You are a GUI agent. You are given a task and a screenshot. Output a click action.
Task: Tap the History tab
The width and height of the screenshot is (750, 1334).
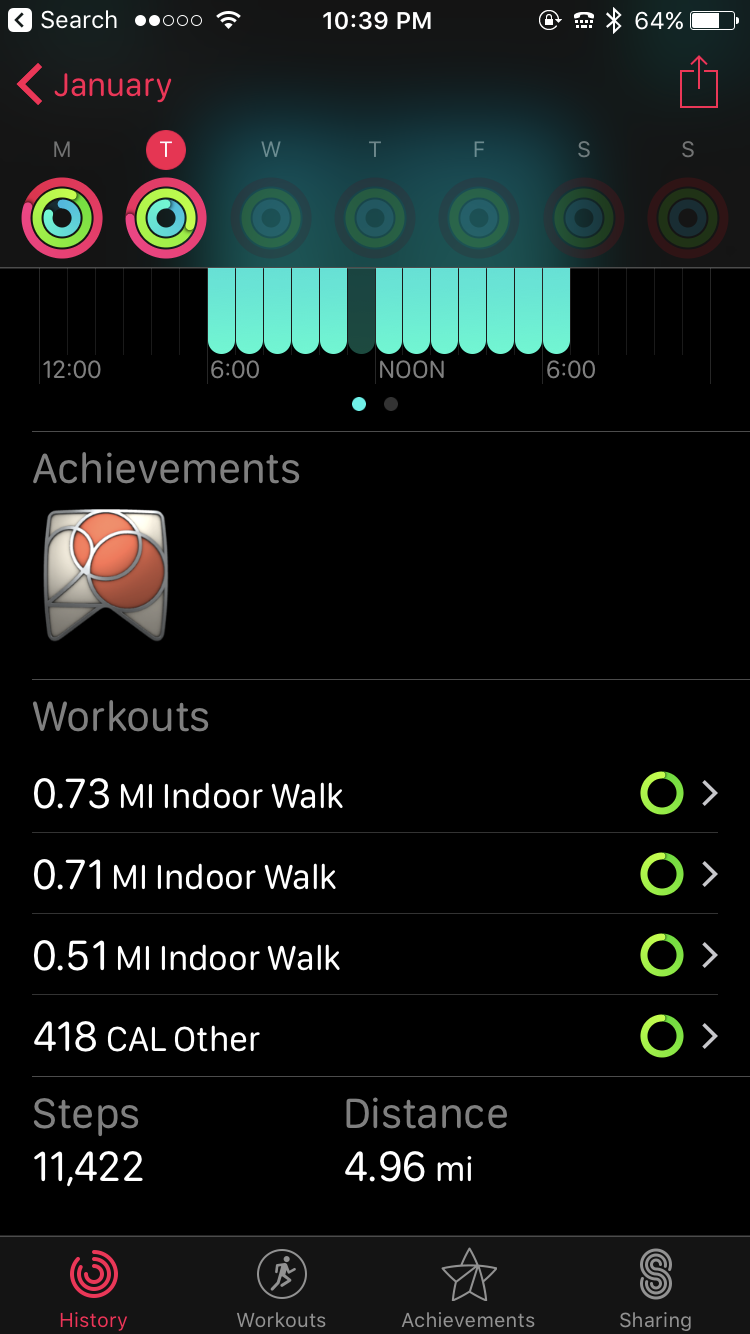93,1288
